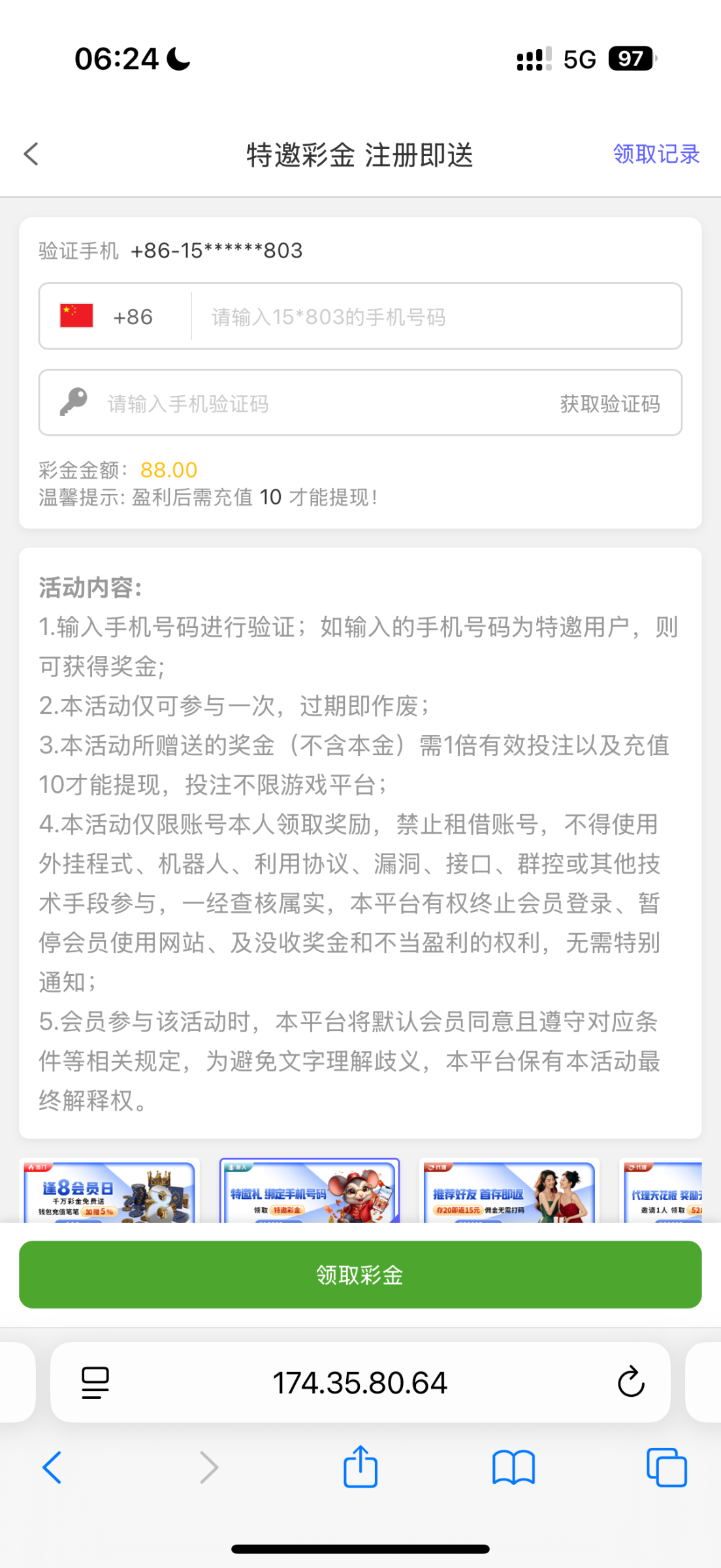
Task: Tap the Safari tabs overview icon
Action: pyautogui.click(x=667, y=1466)
